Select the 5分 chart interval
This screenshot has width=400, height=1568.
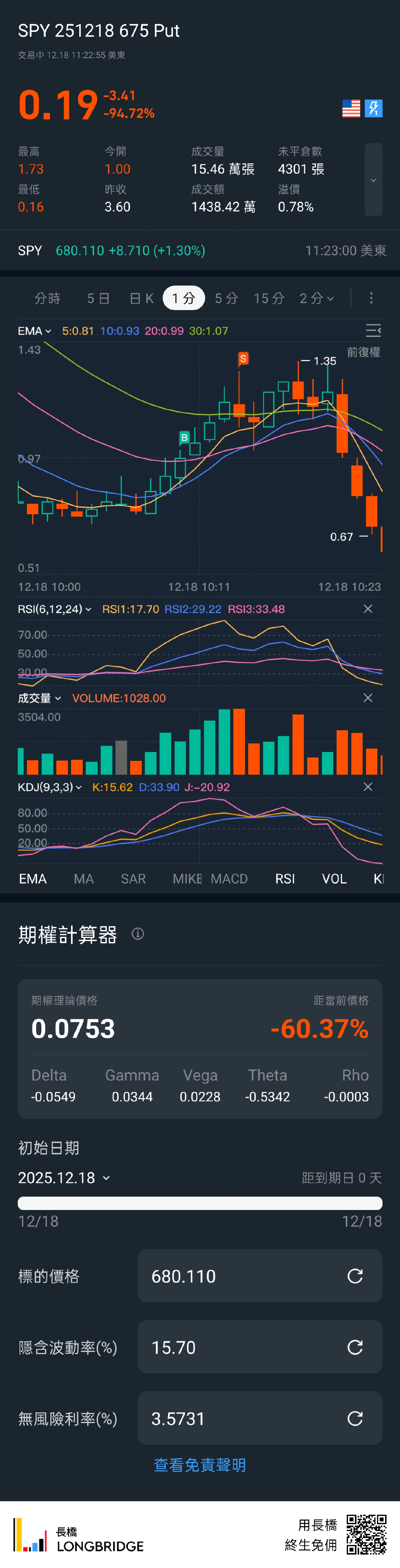point(226,298)
